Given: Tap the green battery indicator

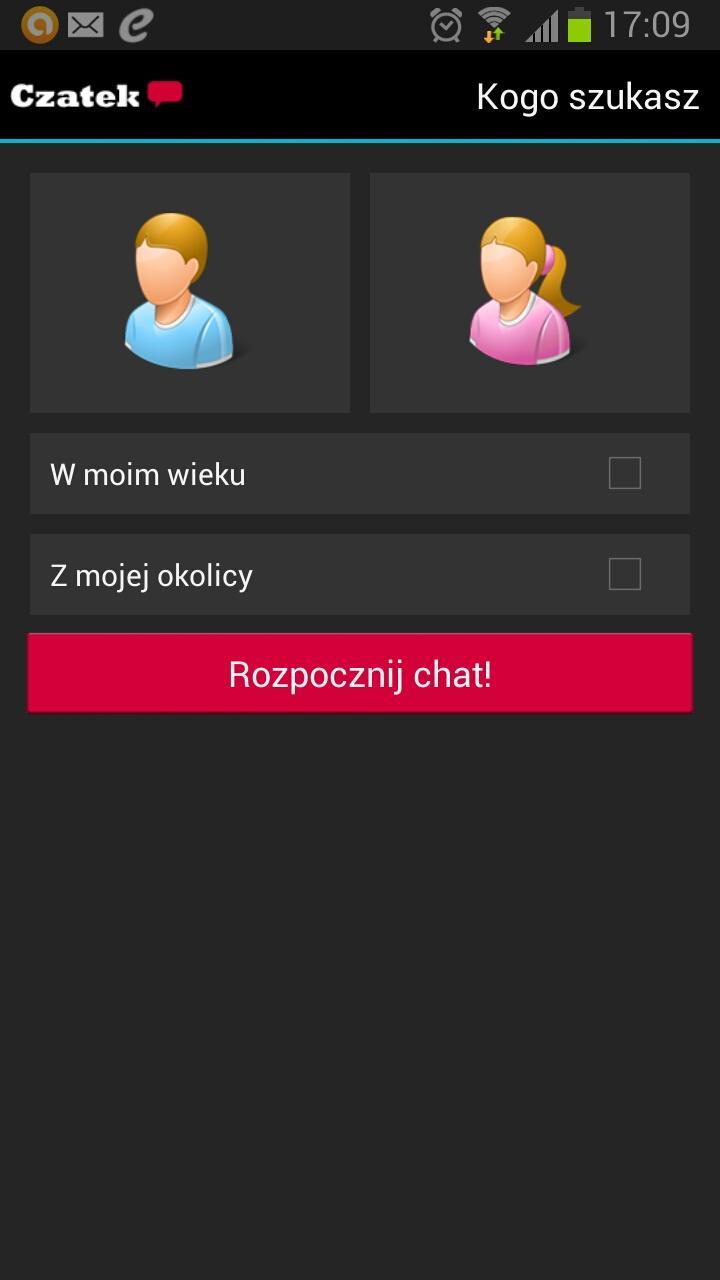Looking at the screenshot, I should pyautogui.click(x=580, y=23).
